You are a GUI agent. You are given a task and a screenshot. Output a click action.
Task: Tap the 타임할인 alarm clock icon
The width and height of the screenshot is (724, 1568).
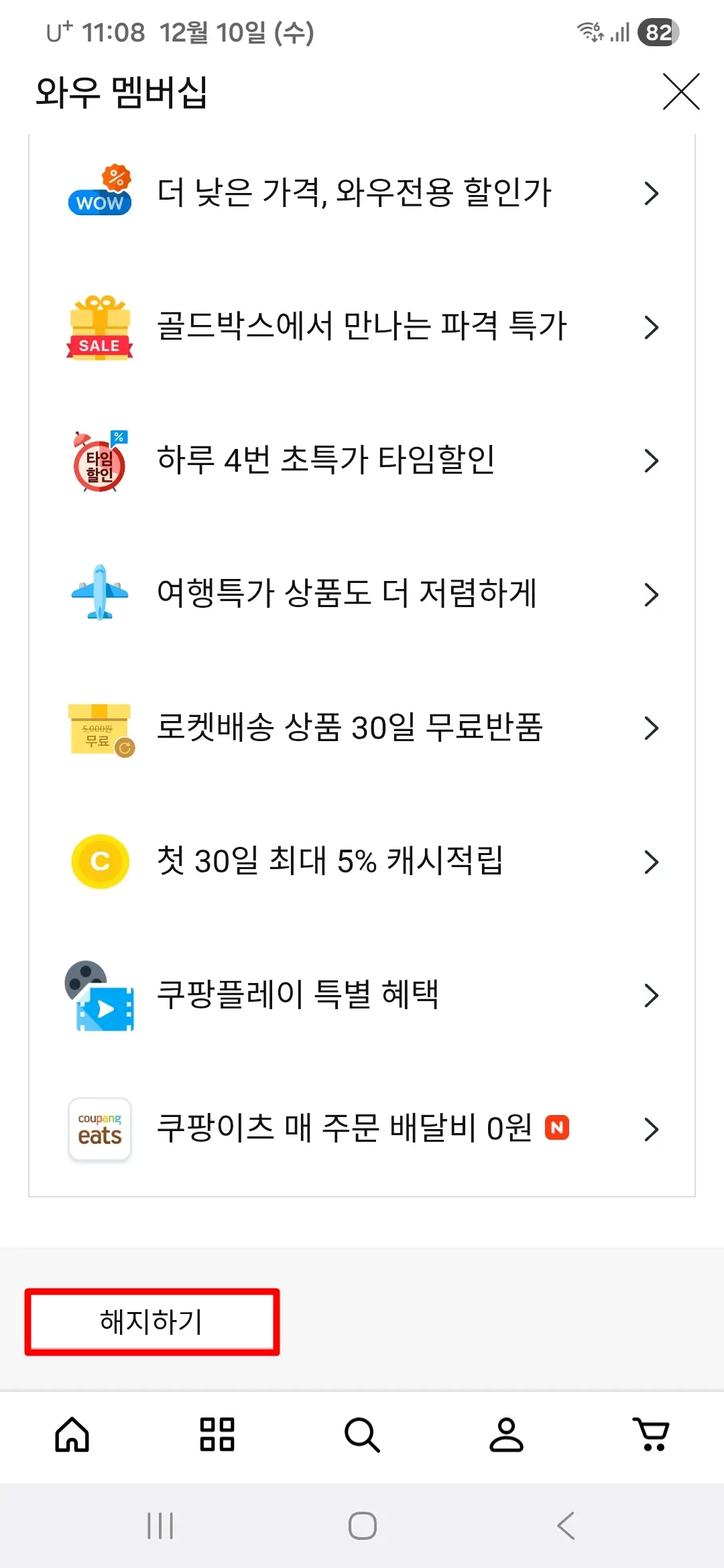click(x=99, y=460)
